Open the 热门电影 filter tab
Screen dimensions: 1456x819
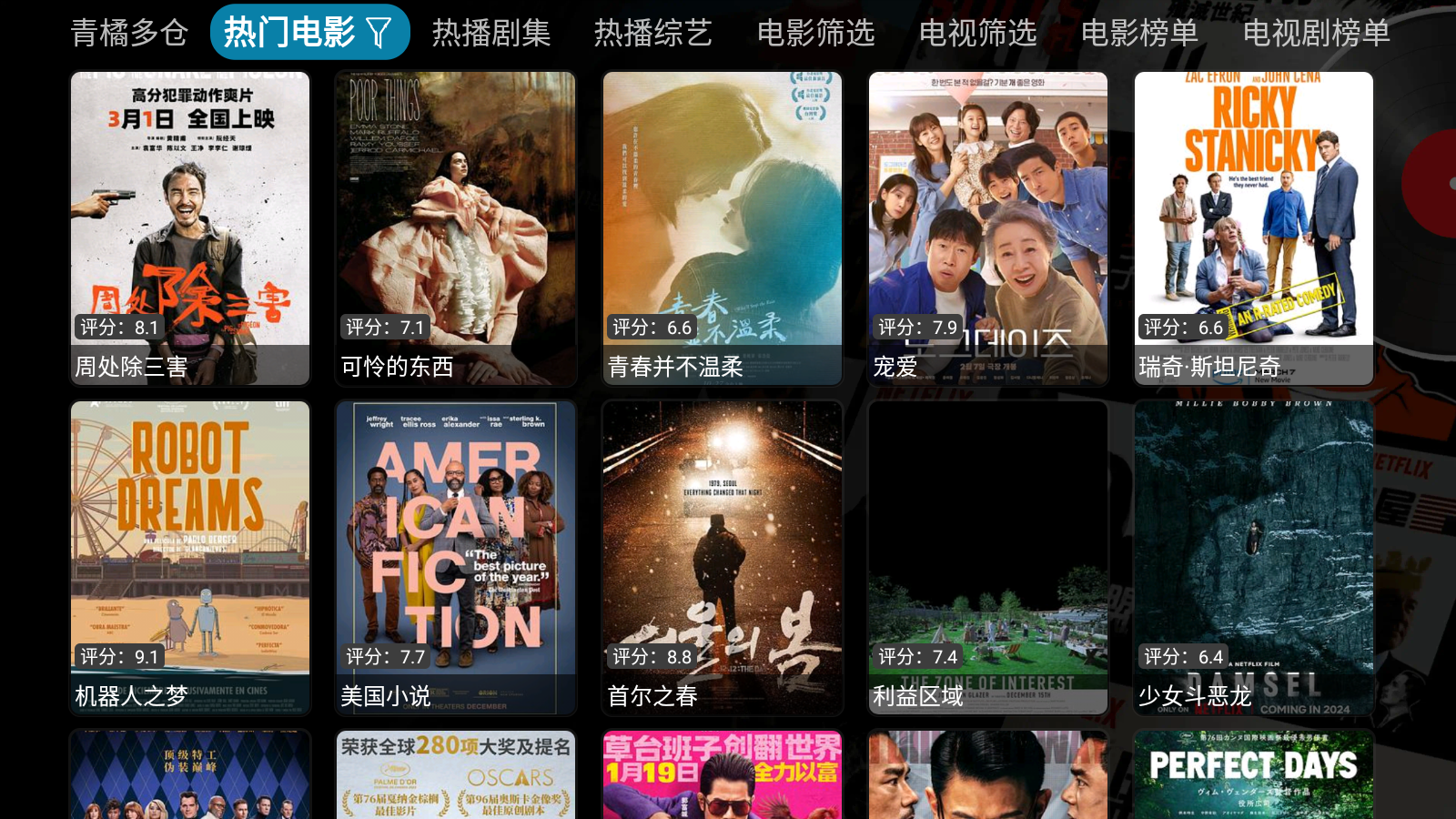[309, 33]
